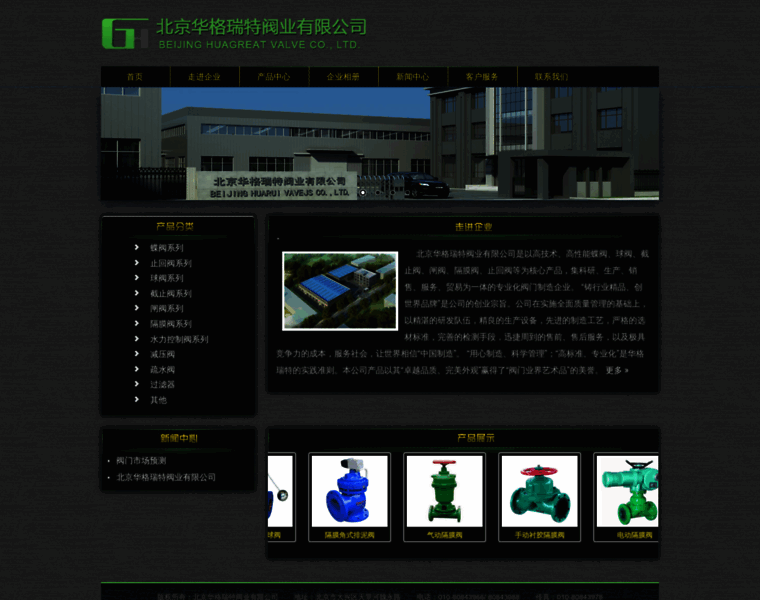Screen dimensions: 760x600
Task: Open 更多 link in company intro
Action: tap(615, 370)
